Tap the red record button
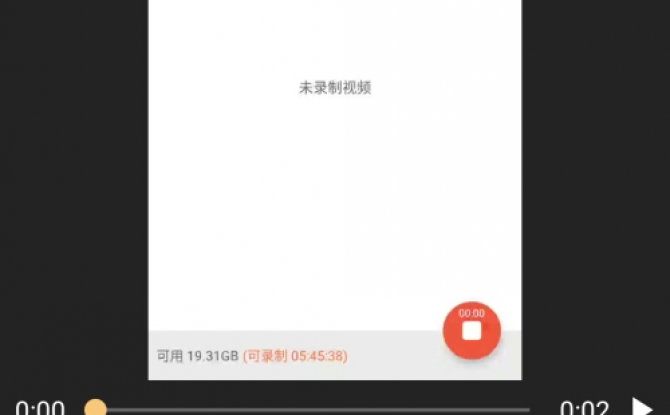 pos(472,328)
